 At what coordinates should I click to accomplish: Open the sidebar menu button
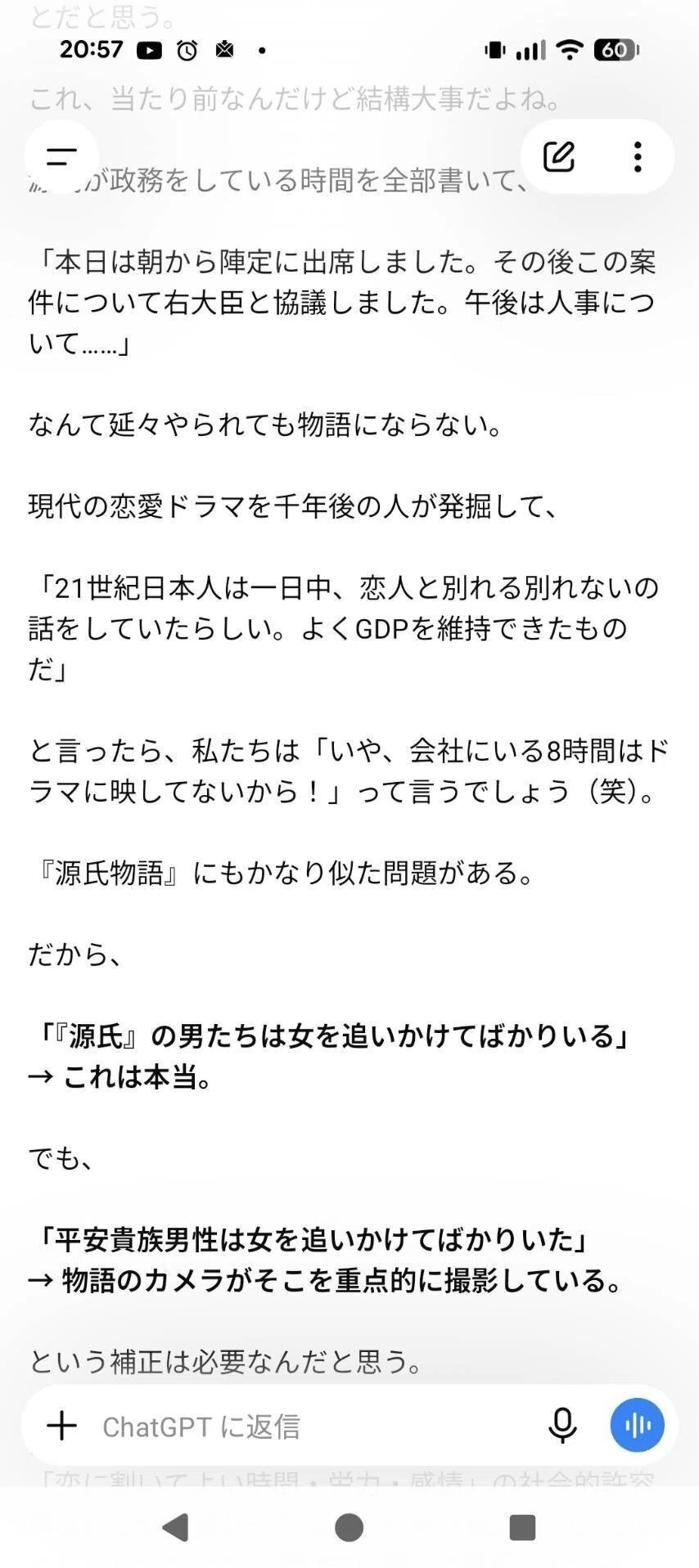[61, 156]
